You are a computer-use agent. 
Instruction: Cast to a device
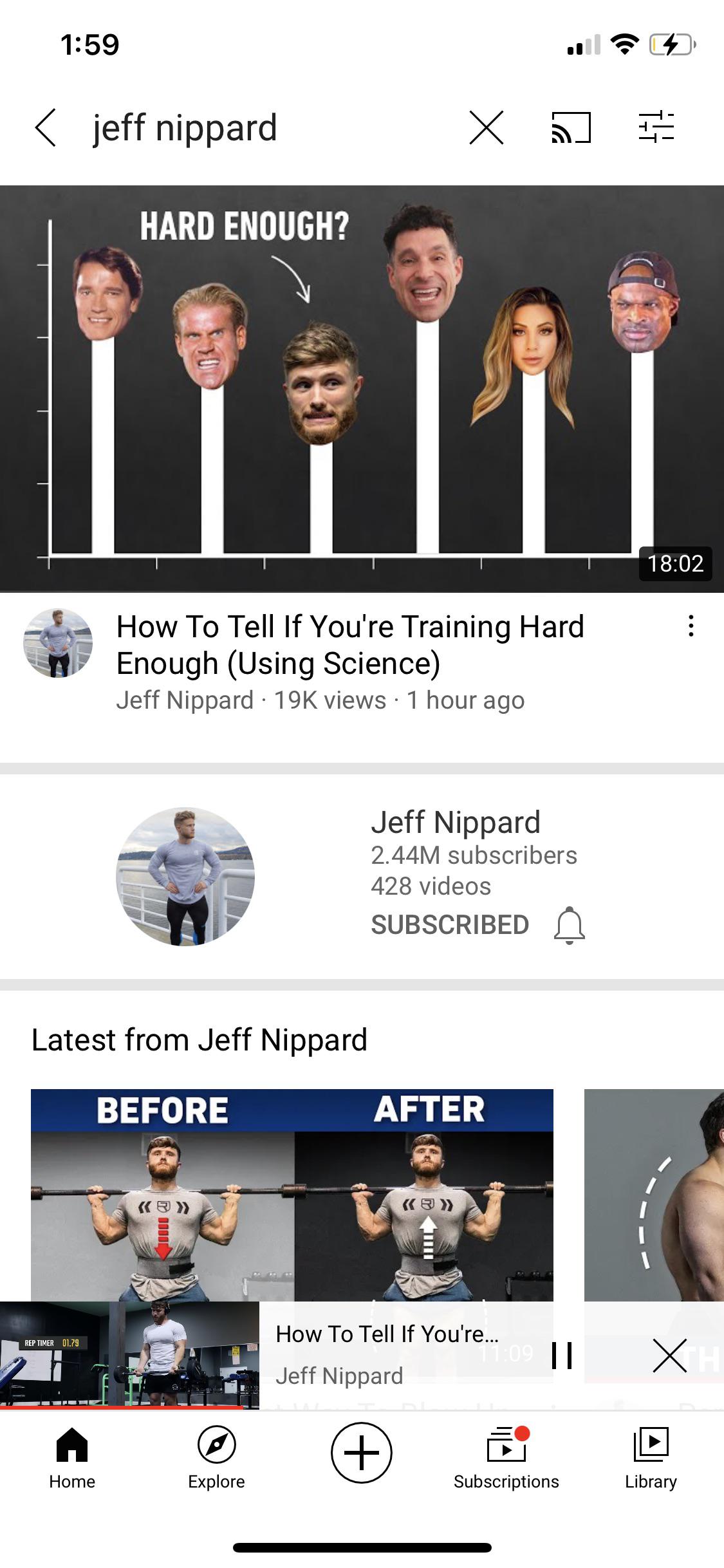click(571, 127)
